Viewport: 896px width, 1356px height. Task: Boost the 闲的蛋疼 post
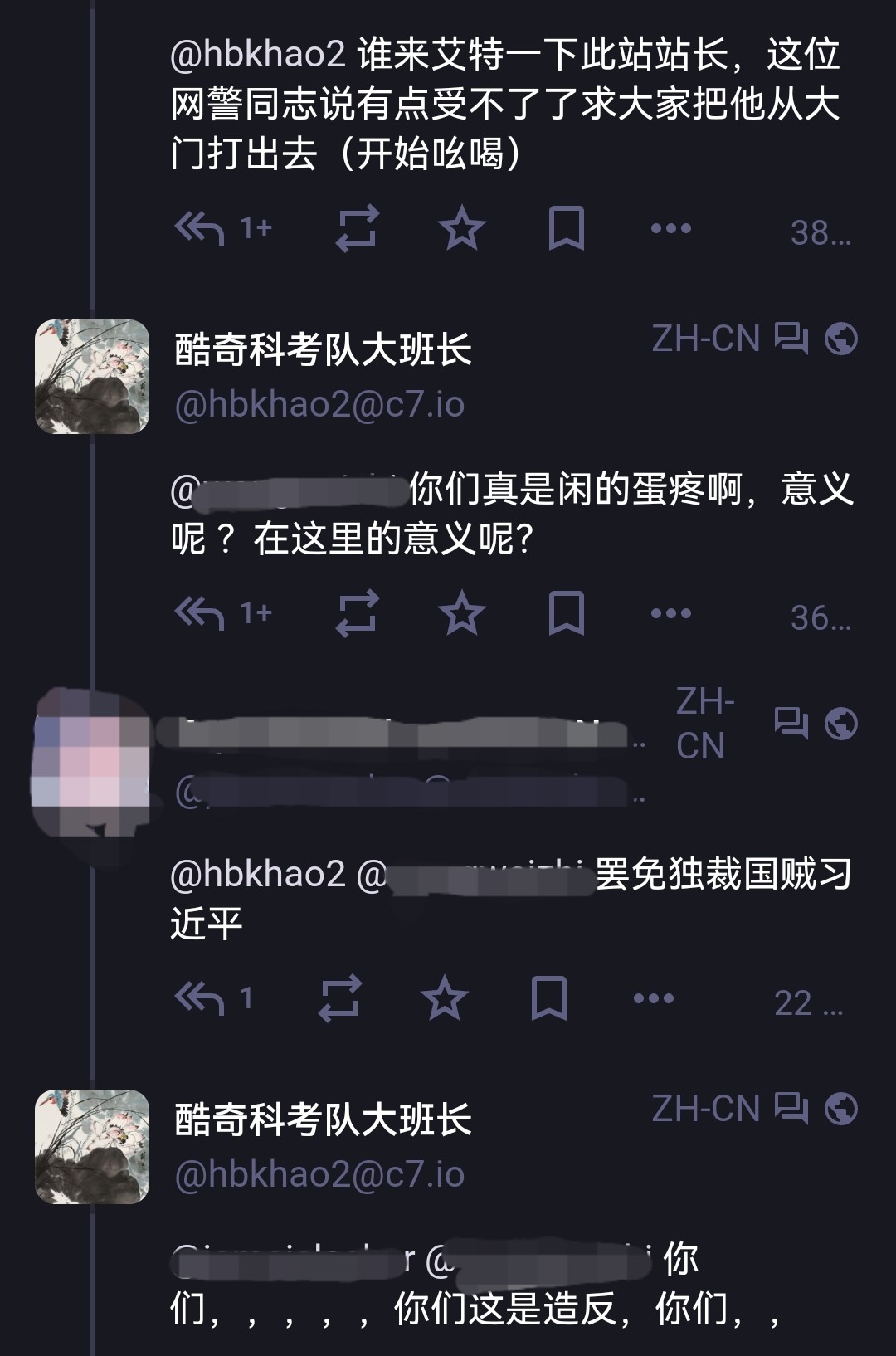(x=357, y=613)
